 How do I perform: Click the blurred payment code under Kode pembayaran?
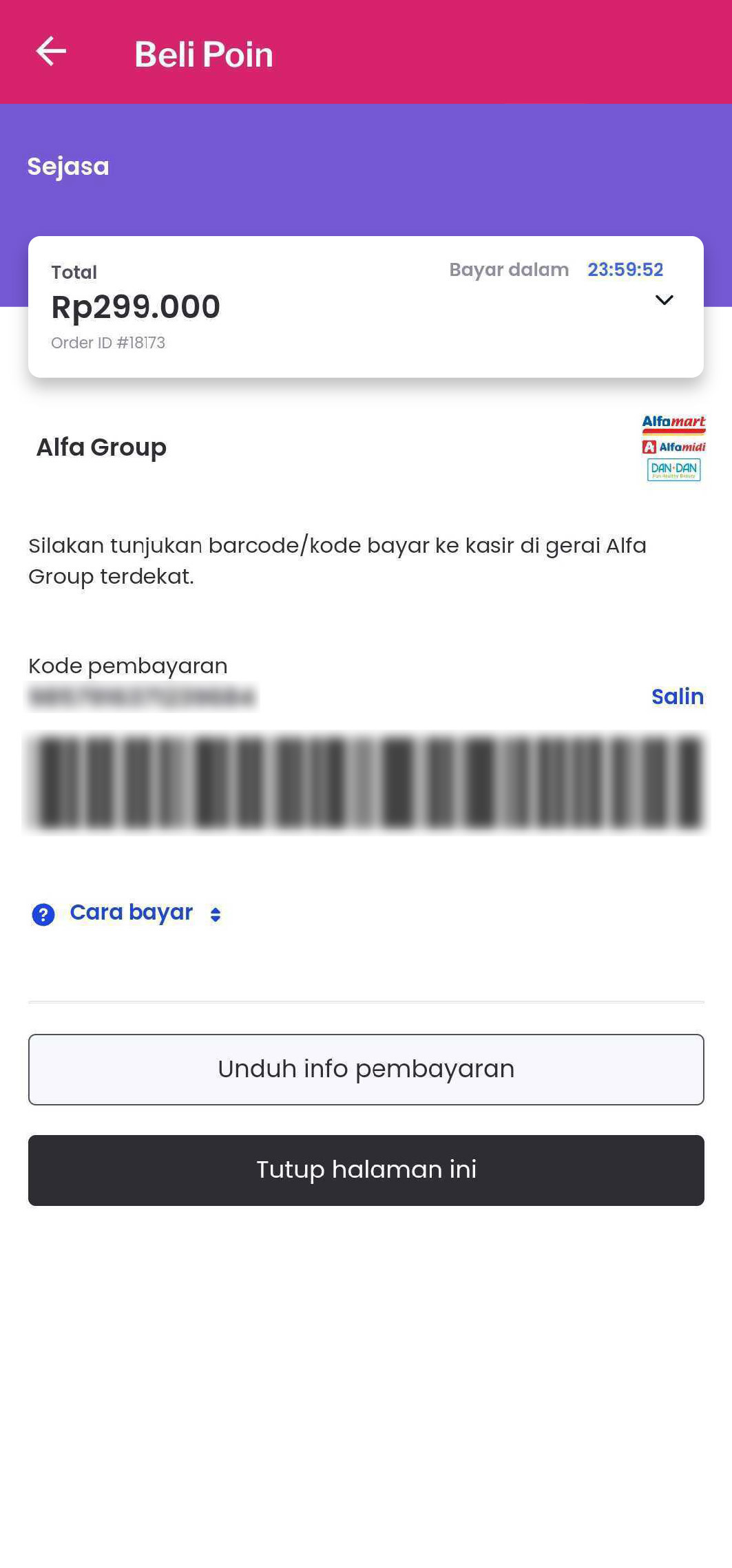[x=141, y=697]
